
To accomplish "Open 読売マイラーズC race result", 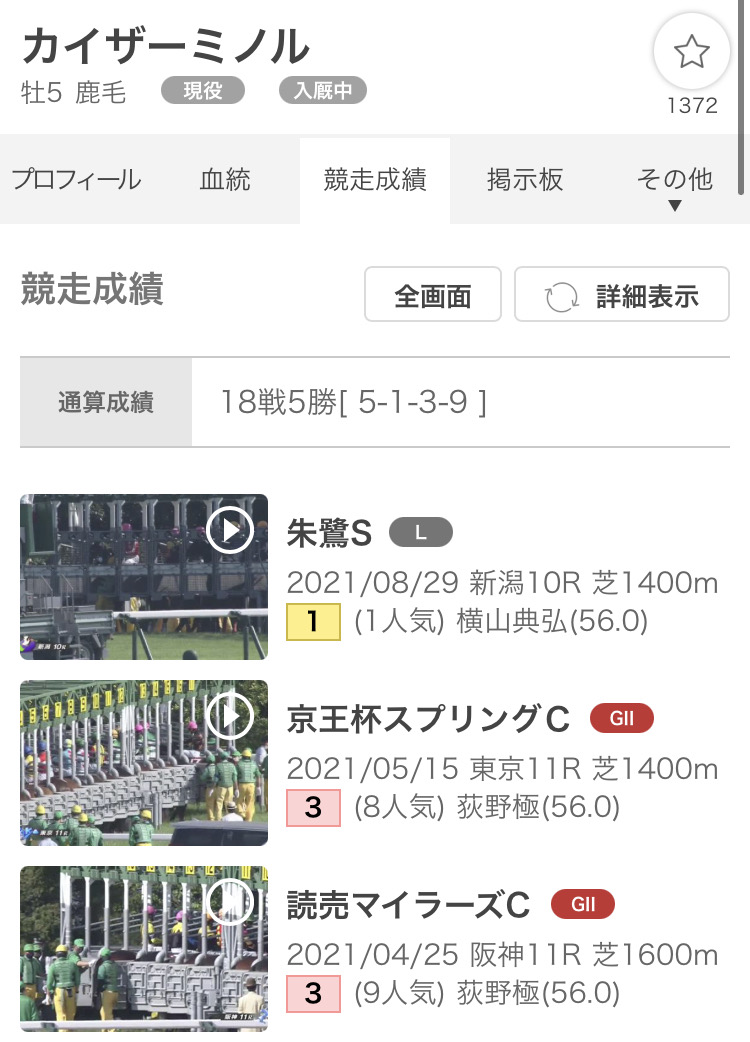I will tap(408, 905).
